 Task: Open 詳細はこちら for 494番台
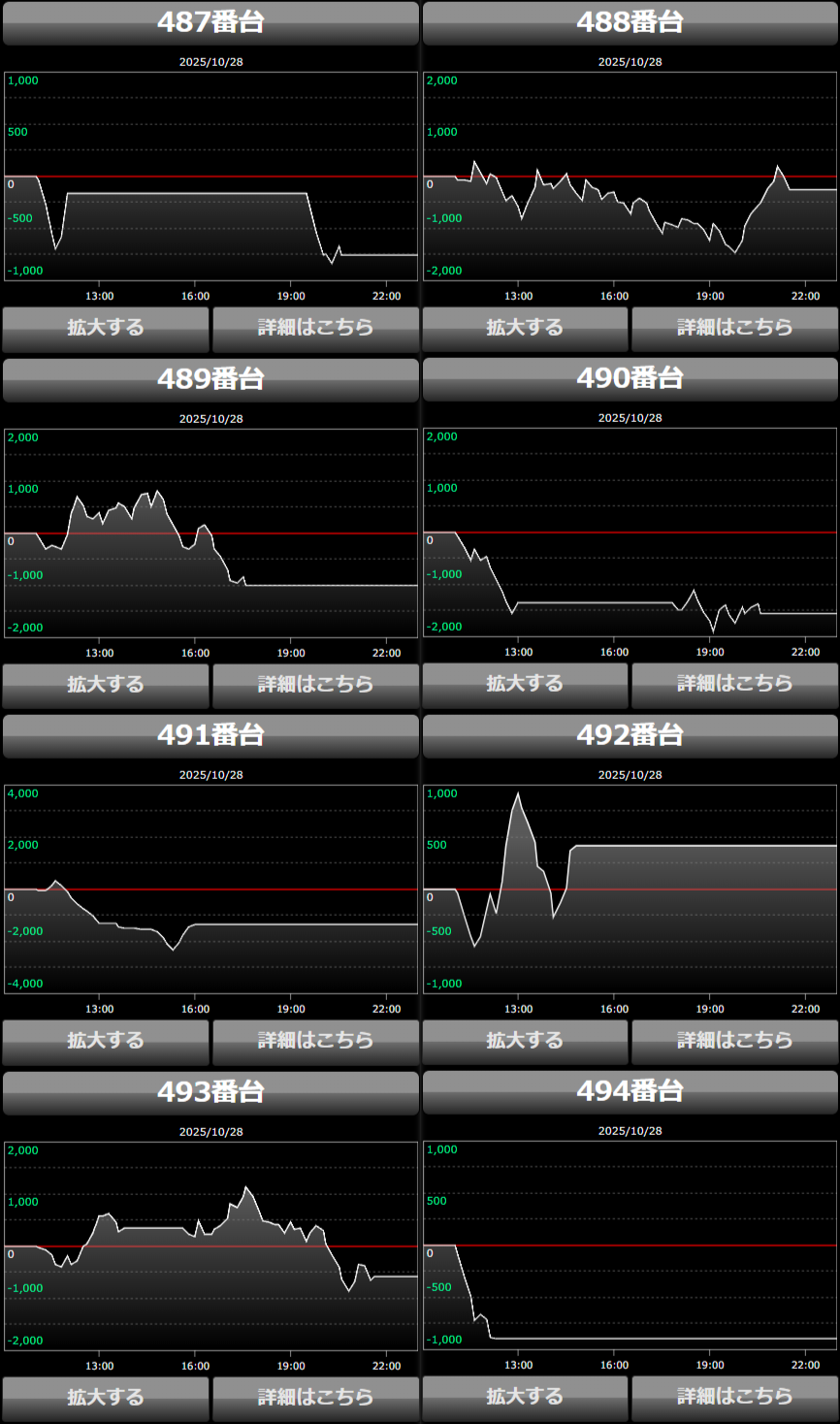pyautogui.click(x=734, y=1397)
